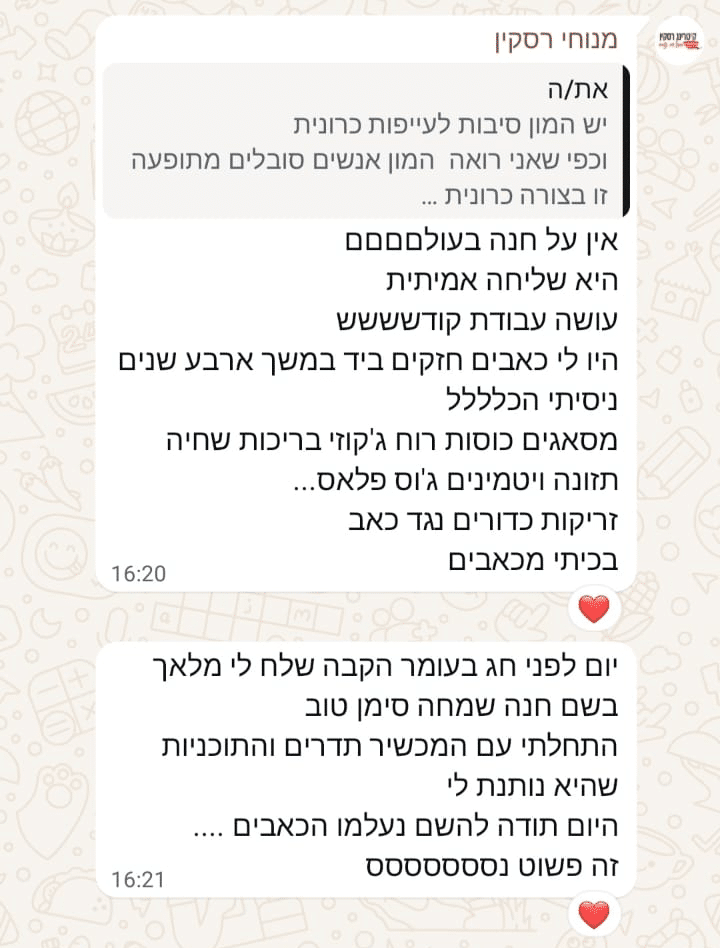This screenshot has height=948, width=720.
Task: Tap the sender's profile picture
Action: tap(681, 42)
